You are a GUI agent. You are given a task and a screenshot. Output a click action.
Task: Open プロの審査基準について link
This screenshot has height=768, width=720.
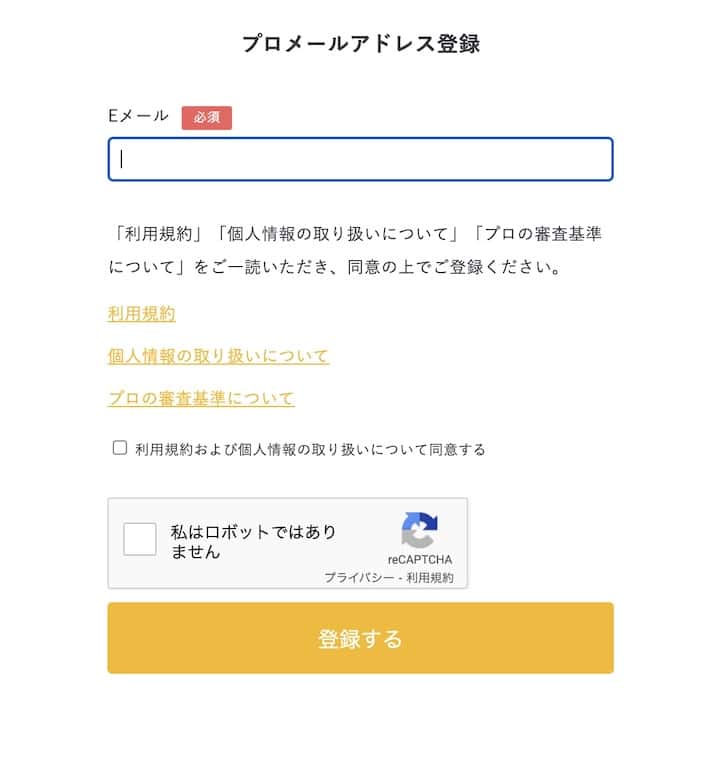tap(201, 398)
